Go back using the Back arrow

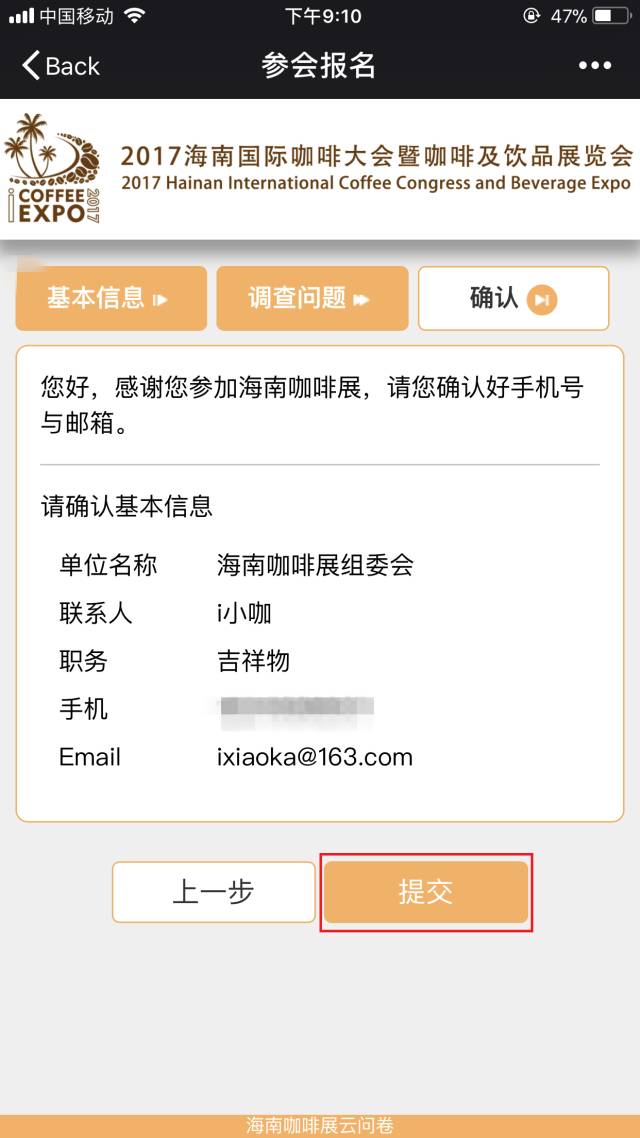pos(60,66)
